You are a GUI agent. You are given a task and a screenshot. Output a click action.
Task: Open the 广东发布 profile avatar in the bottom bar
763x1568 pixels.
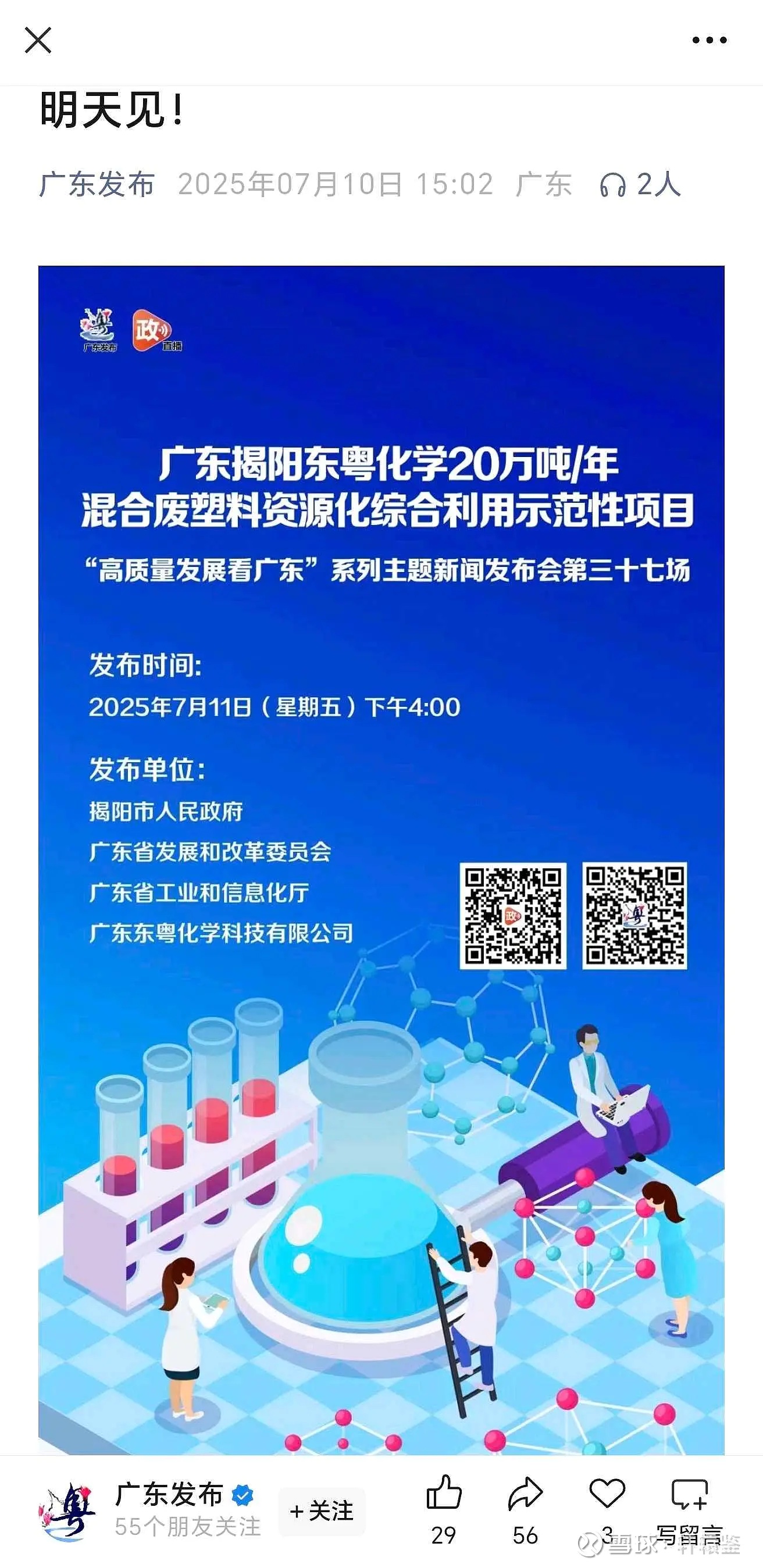(67, 1512)
